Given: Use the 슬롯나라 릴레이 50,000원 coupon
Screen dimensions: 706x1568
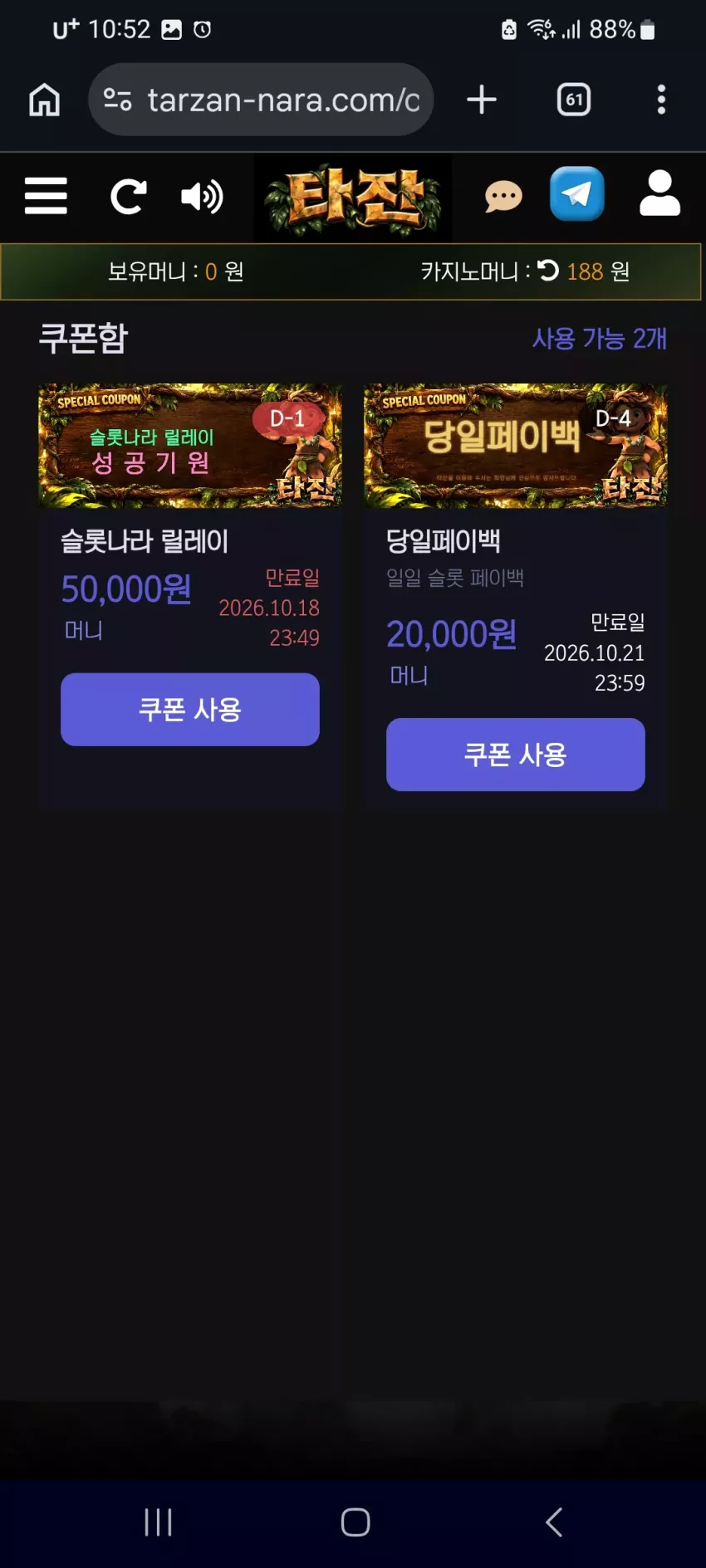Looking at the screenshot, I should (190, 710).
